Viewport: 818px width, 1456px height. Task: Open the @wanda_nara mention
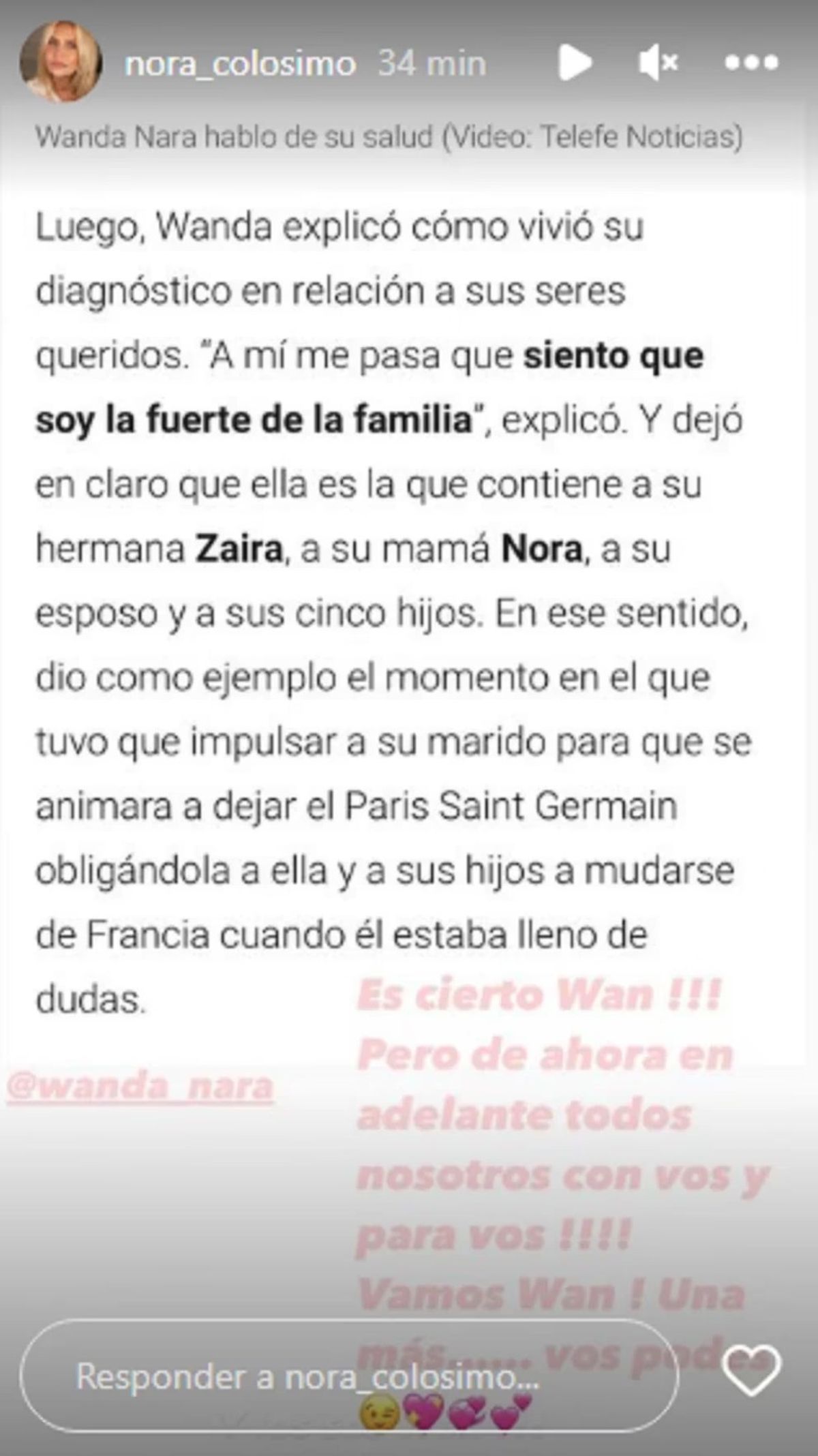pos(139,1086)
